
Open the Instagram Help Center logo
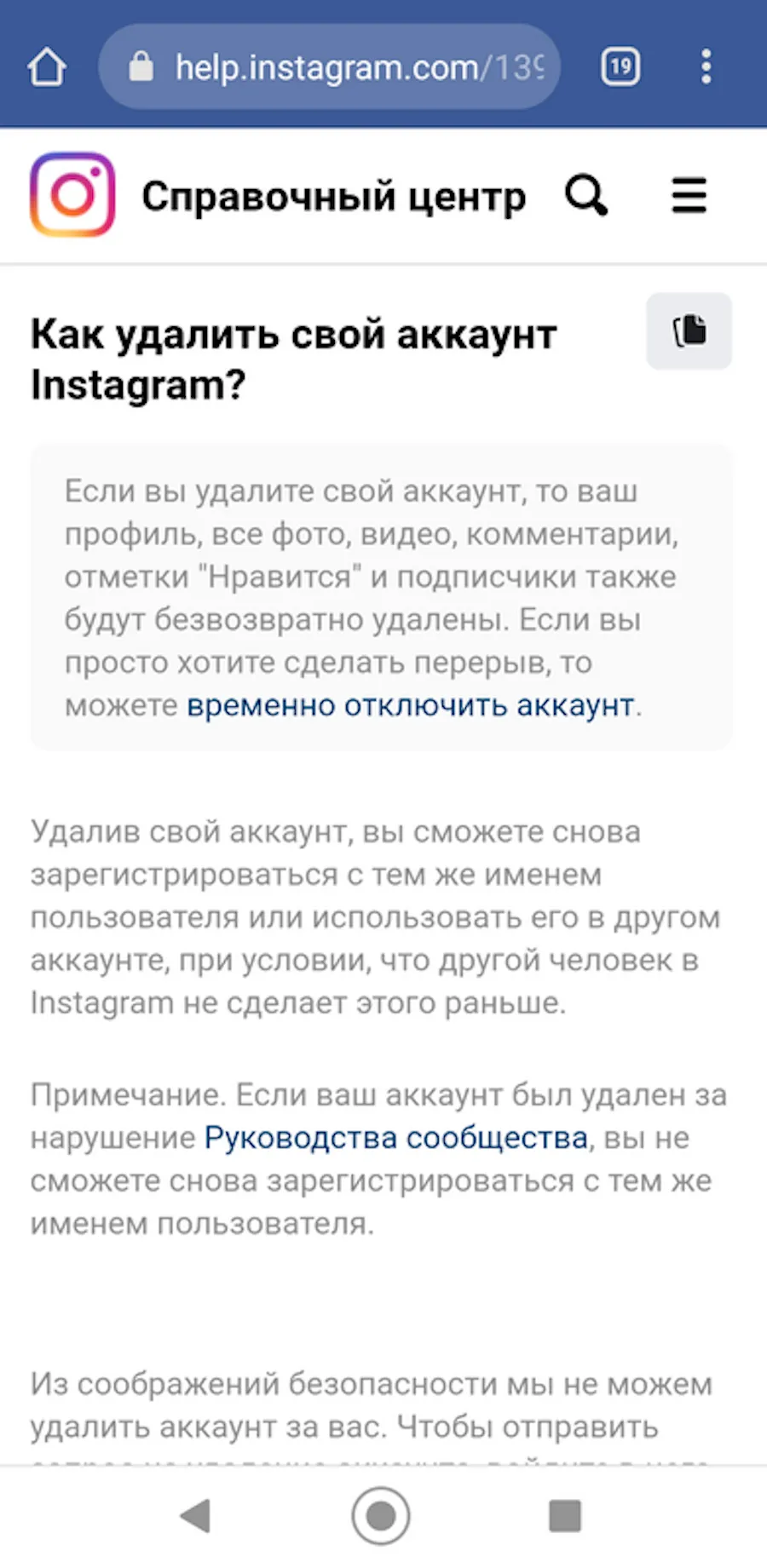(72, 194)
